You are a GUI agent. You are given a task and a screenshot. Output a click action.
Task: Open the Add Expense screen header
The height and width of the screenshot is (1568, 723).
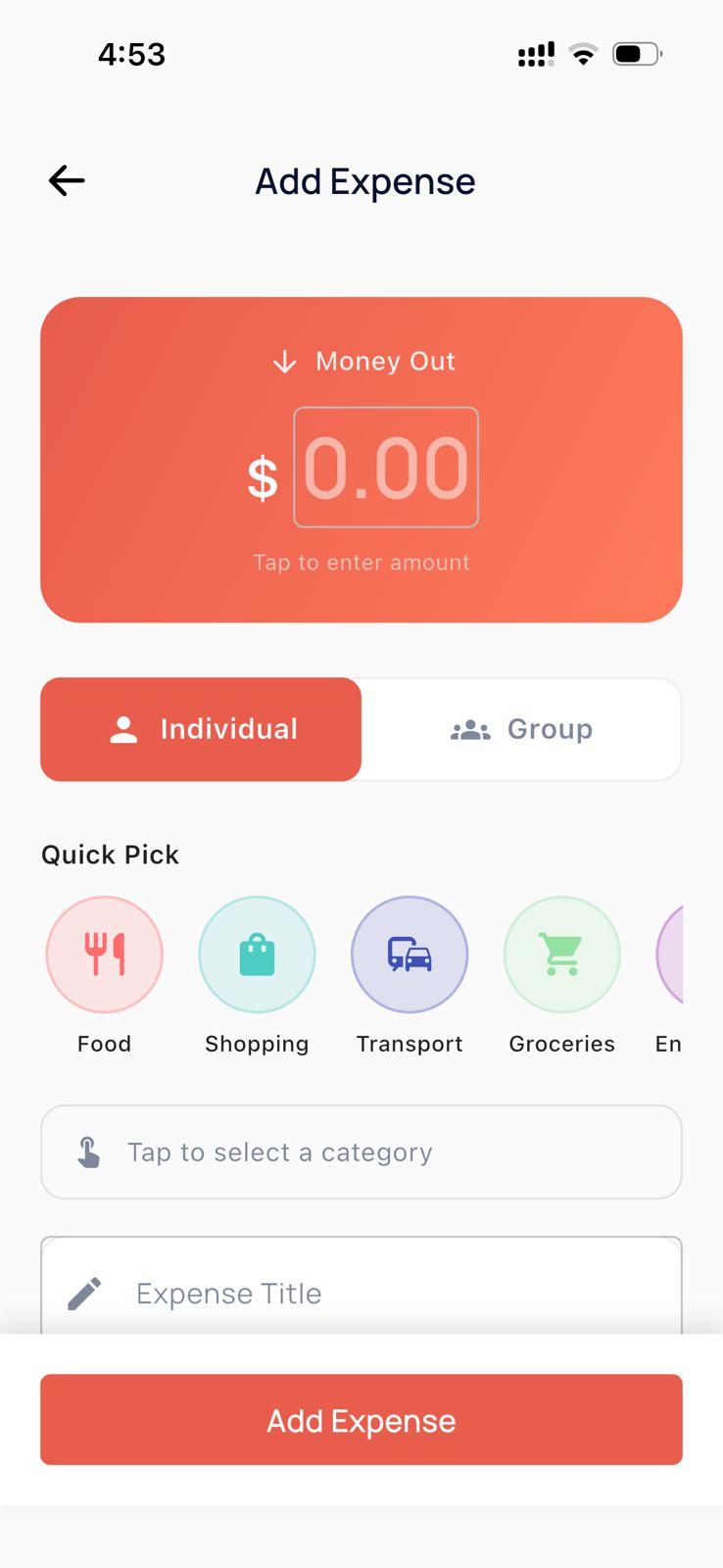(364, 180)
